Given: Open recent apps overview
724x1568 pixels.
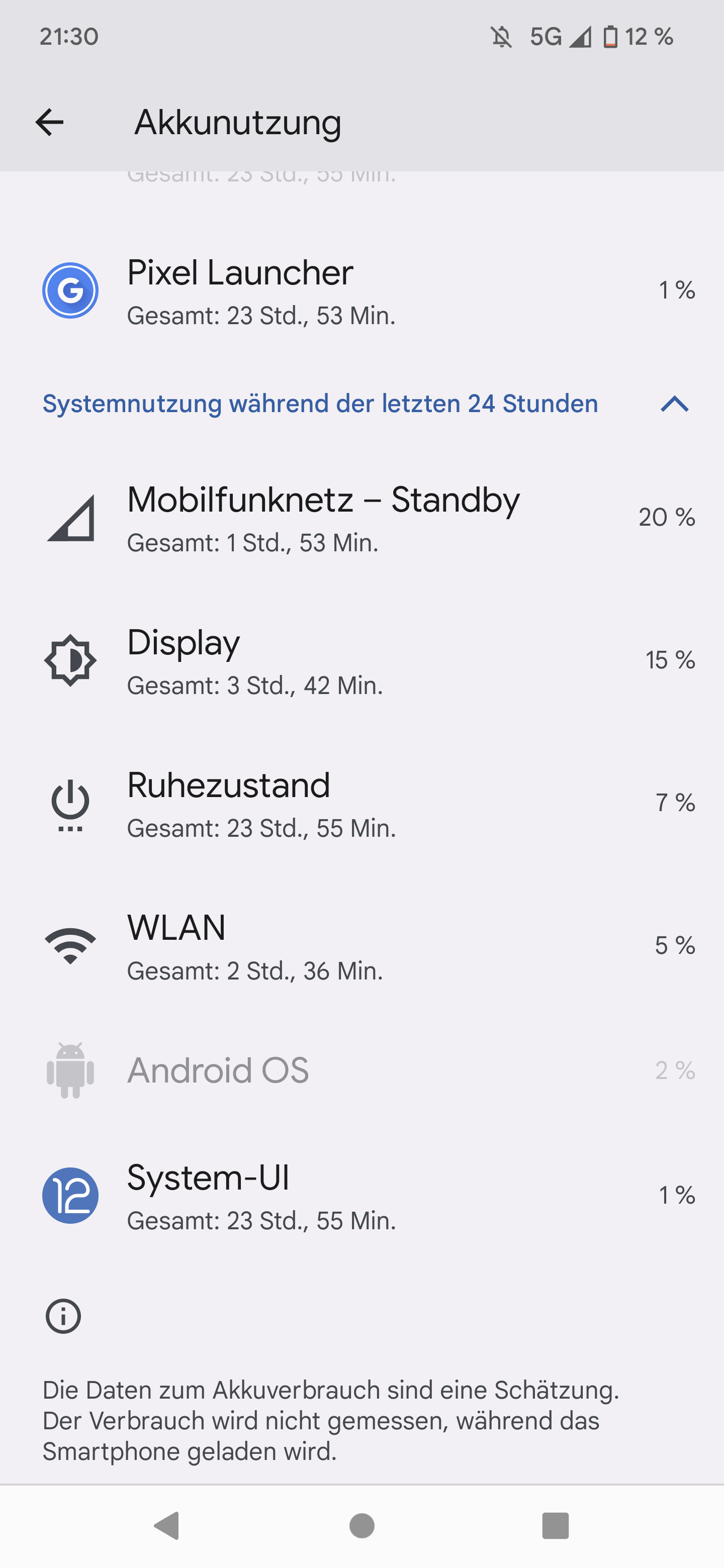Looking at the screenshot, I should pyautogui.click(x=555, y=1526).
